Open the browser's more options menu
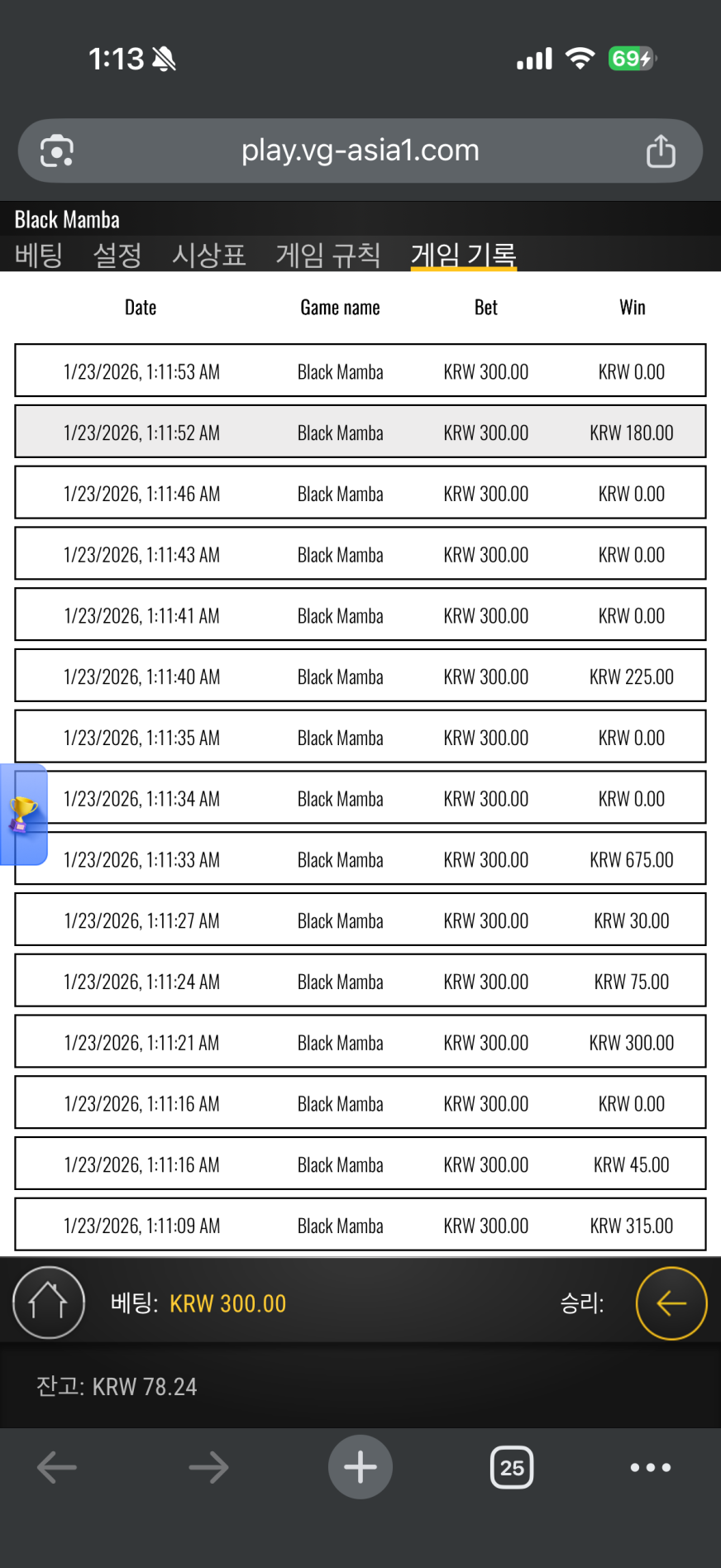 pyautogui.click(x=651, y=1468)
